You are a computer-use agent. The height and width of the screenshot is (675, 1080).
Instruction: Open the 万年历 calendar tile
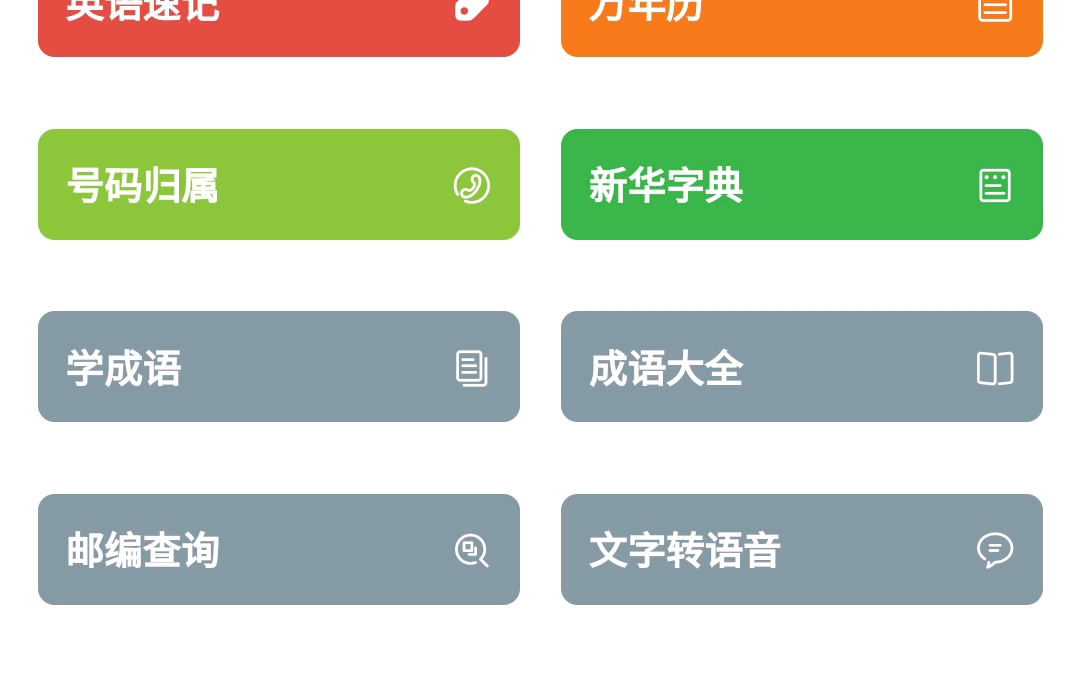tap(801, 25)
